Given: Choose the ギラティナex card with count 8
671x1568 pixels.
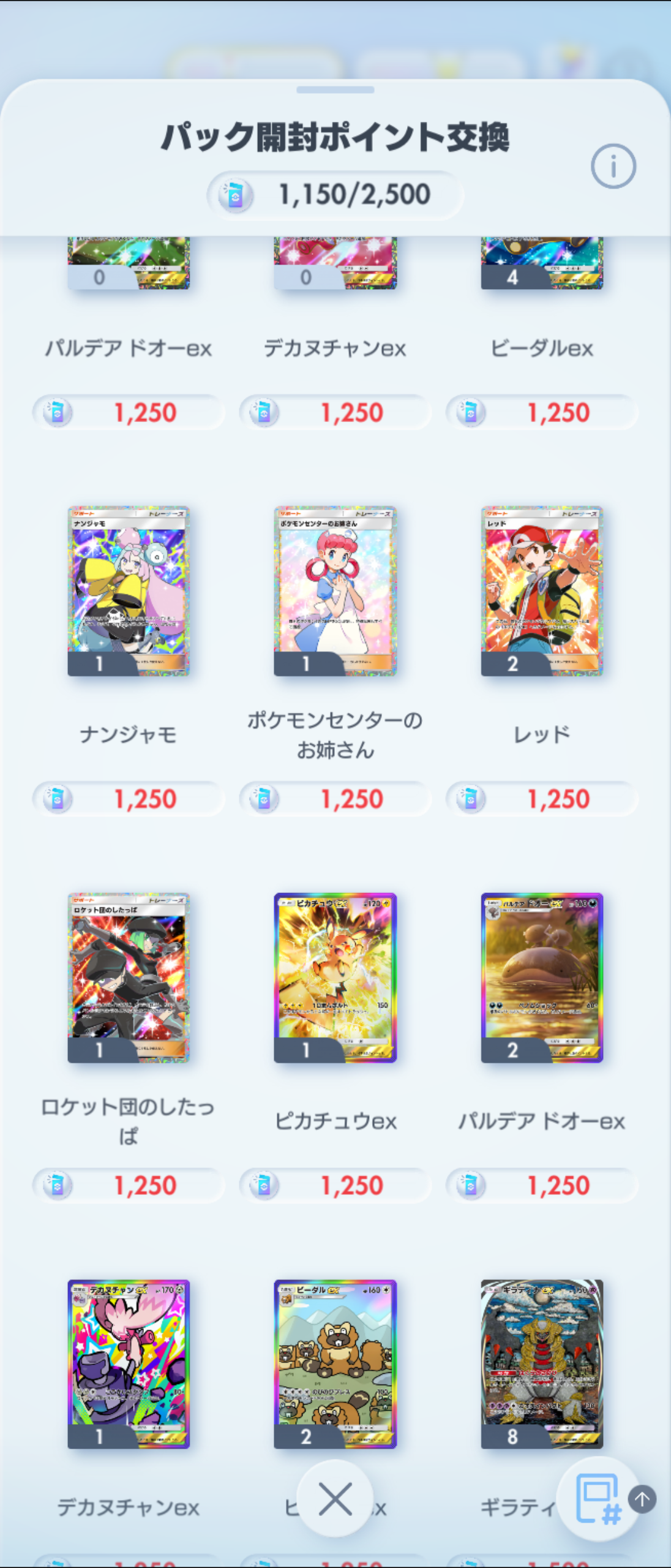Looking at the screenshot, I should (542, 1363).
